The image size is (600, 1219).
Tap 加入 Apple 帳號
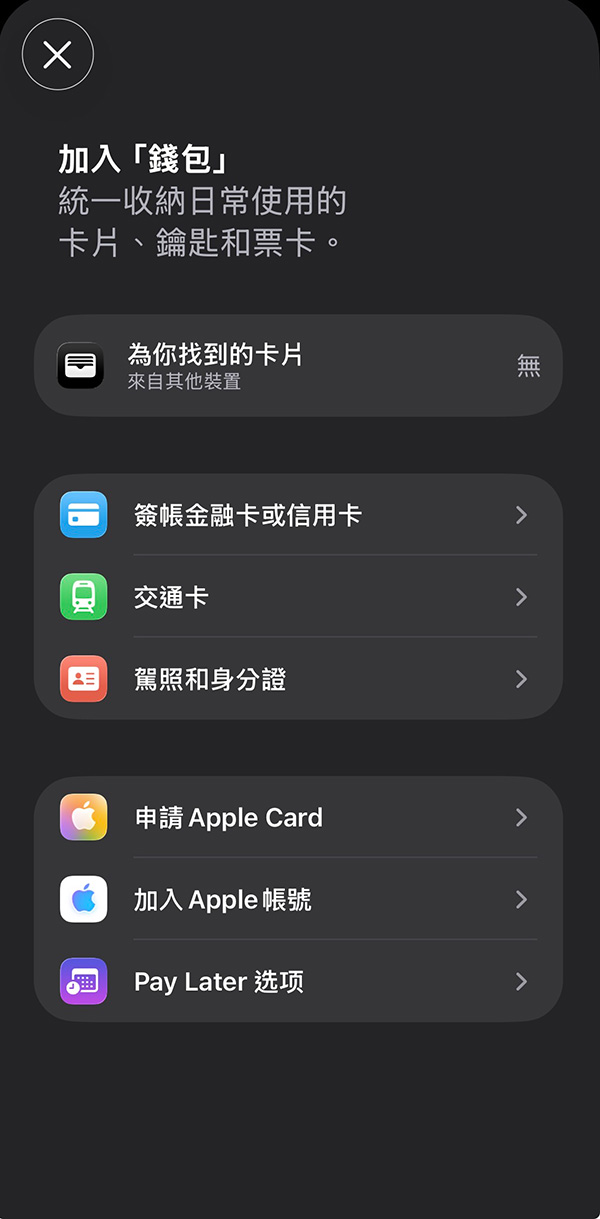tap(298, 899)
